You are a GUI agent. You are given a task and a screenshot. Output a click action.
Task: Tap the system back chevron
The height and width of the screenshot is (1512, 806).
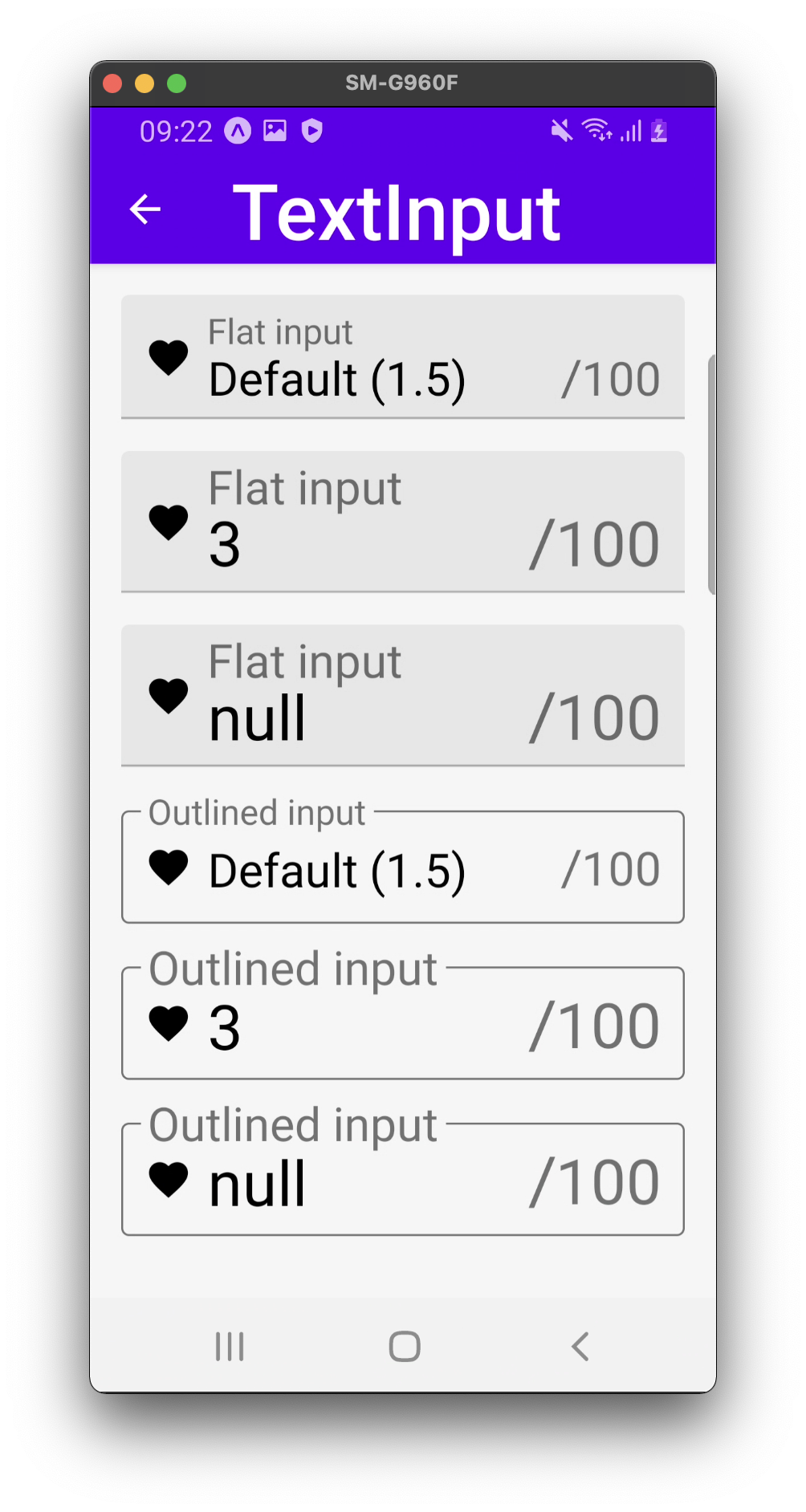click(x=580, y=1347)
